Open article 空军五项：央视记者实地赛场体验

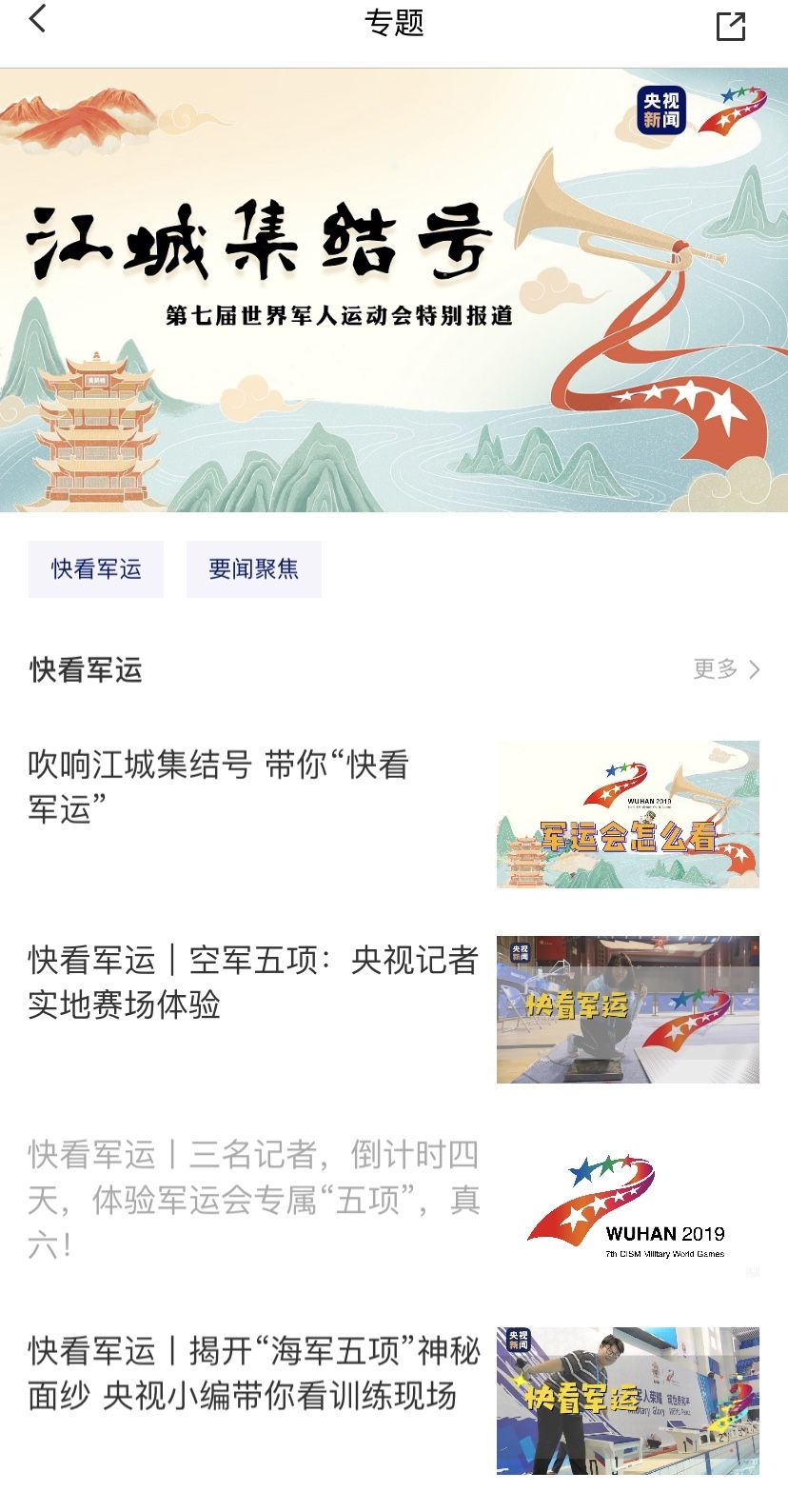tap(252, 982)
